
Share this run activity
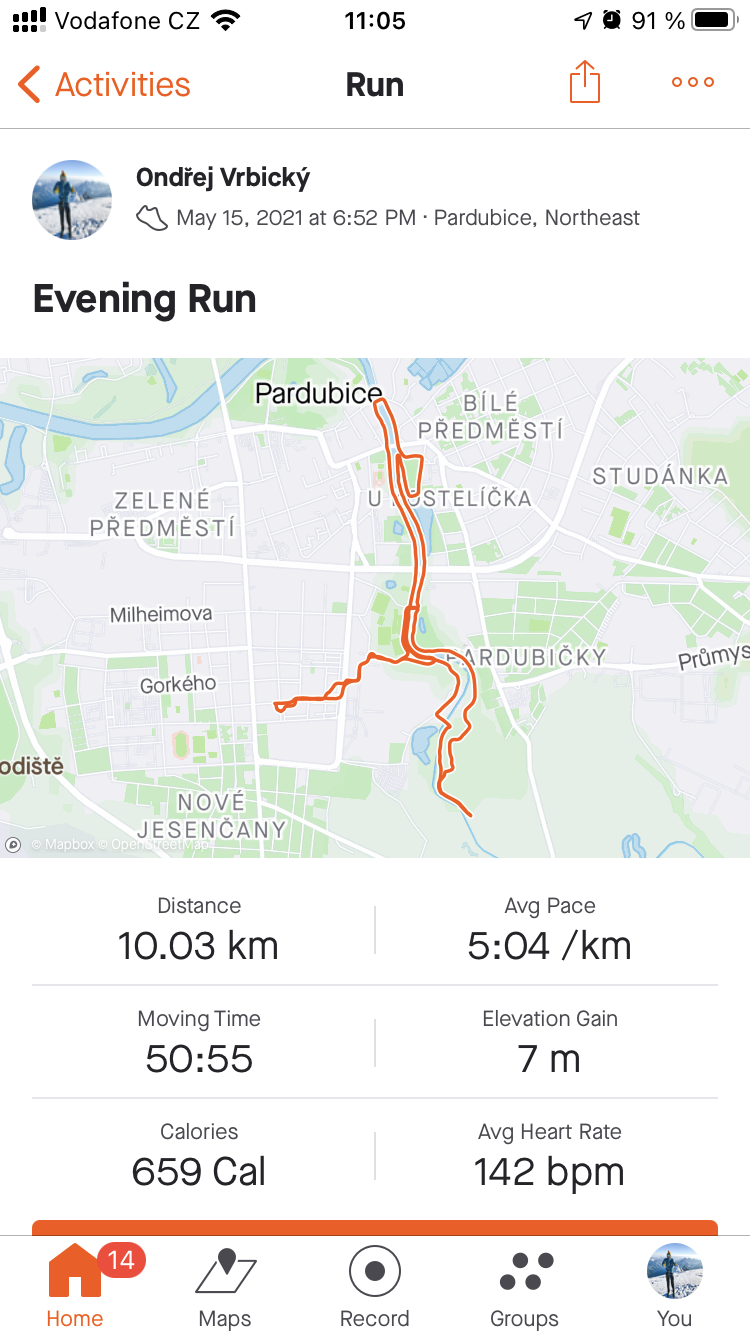click(585, 82)
